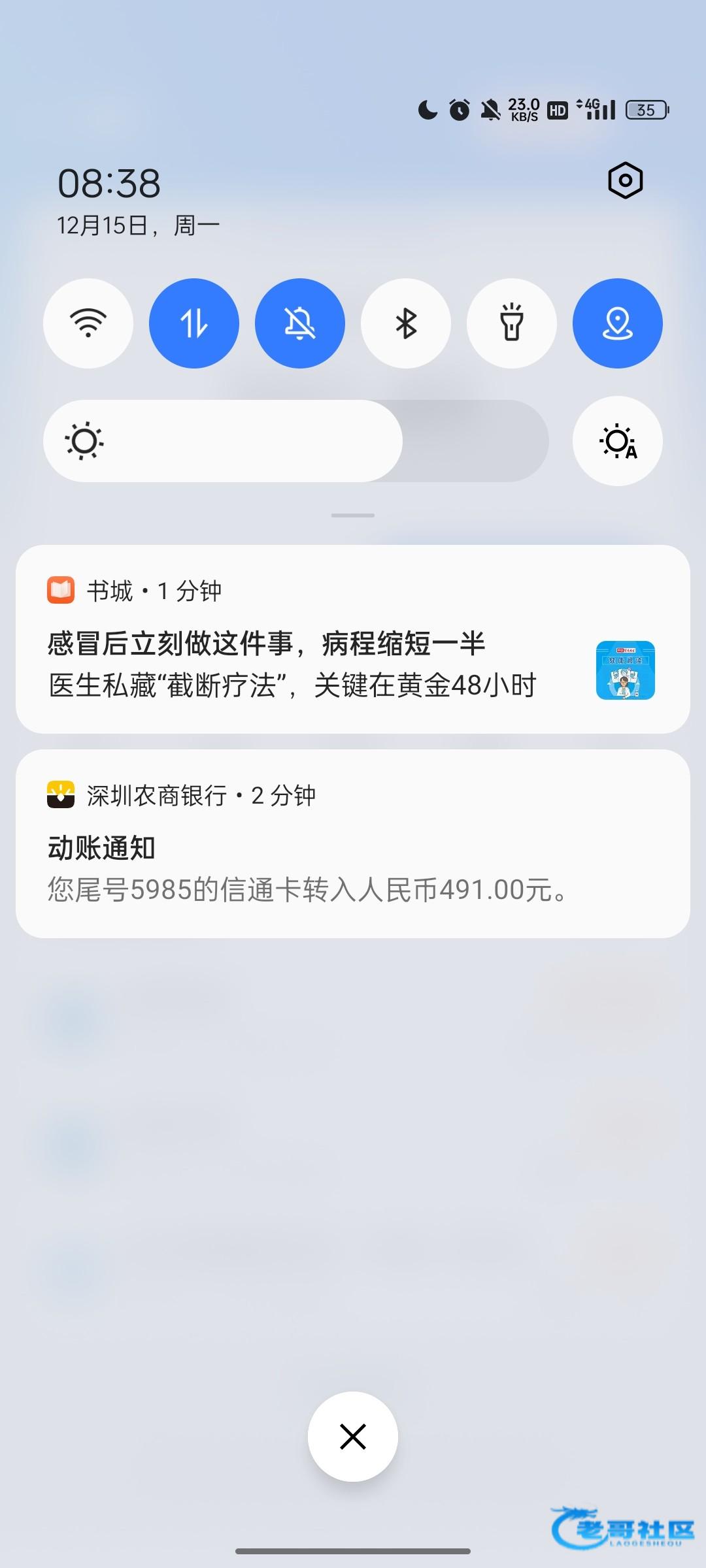Image resolution: width=706 pixels, height=1568 pixels.
Task: Disable mobile data toggle
Action: point(194,323)
